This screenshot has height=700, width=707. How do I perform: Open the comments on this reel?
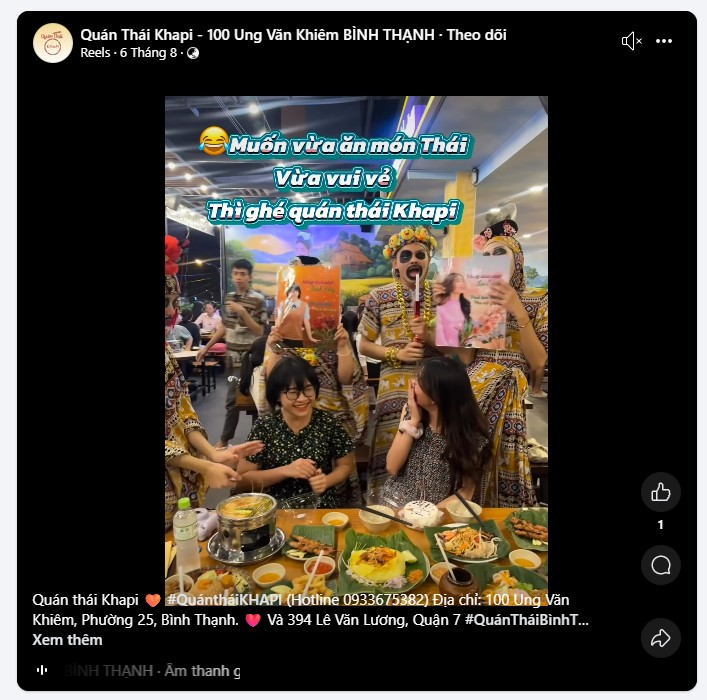coord(660,565)
